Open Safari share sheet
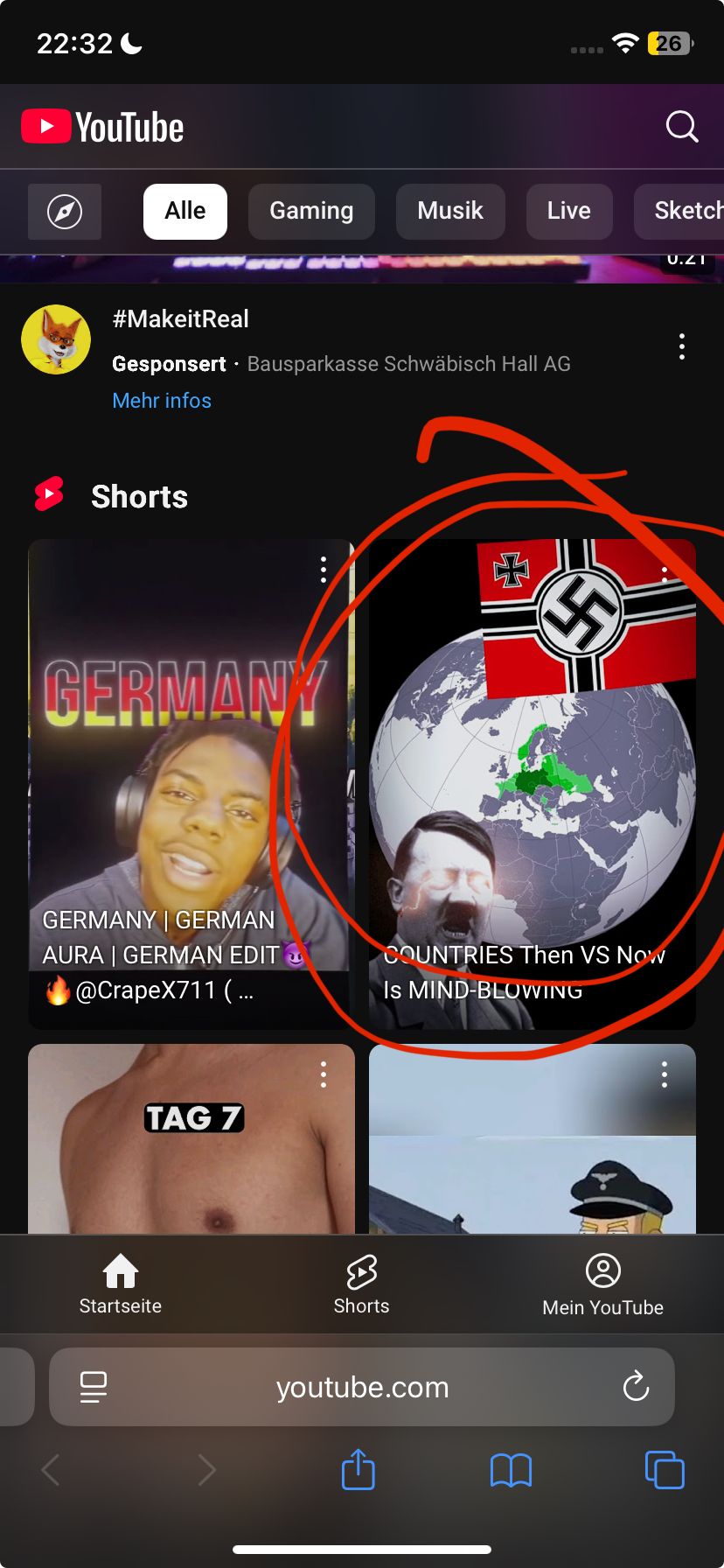The height and width of the screenshot is (1568, 724). [x=358, y=1470]
